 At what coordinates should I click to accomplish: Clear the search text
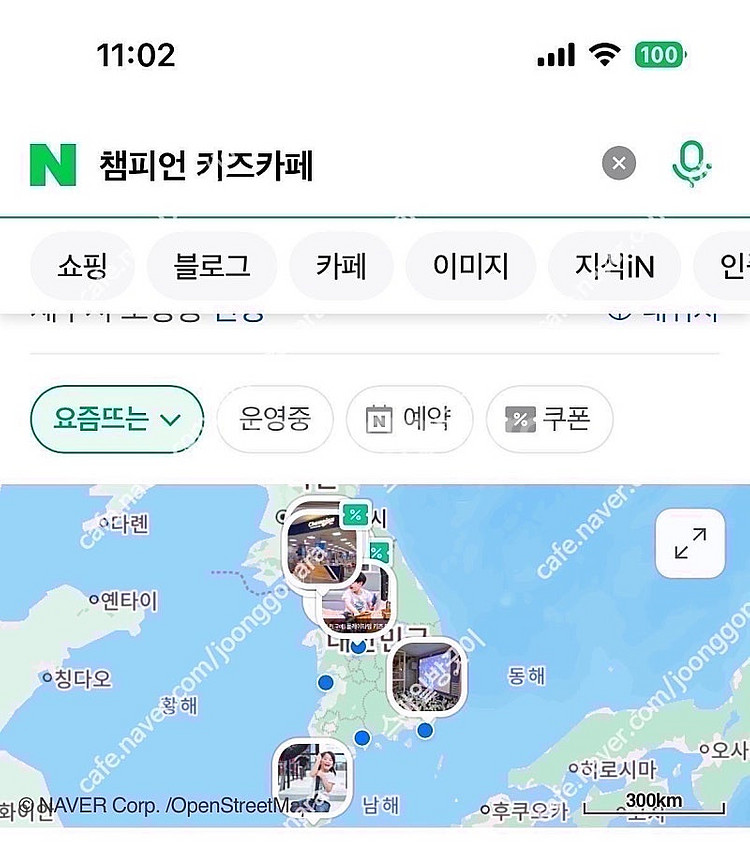point(619,163)
